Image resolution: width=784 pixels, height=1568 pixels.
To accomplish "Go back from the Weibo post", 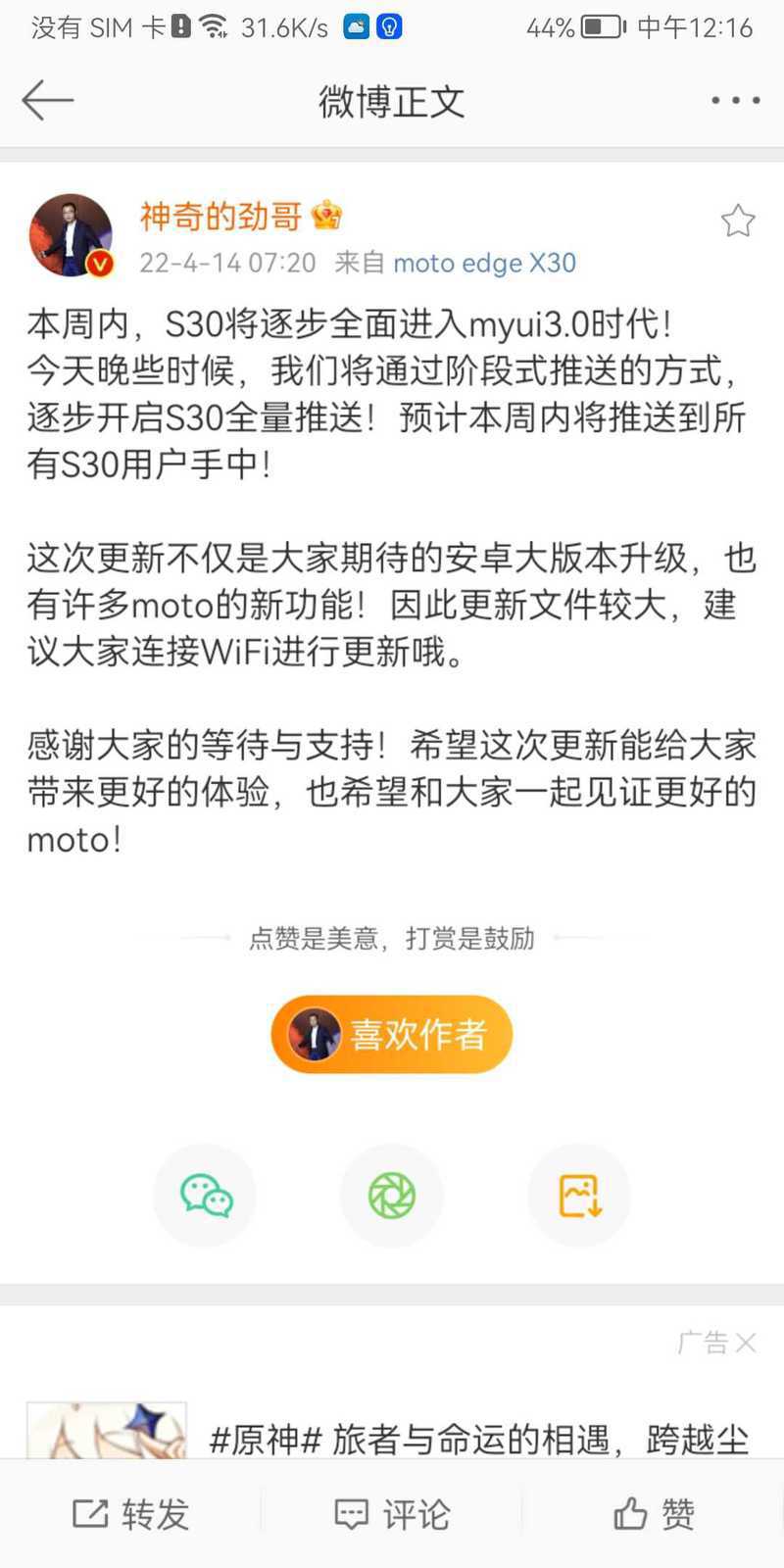I will click(x=47, y=100).
